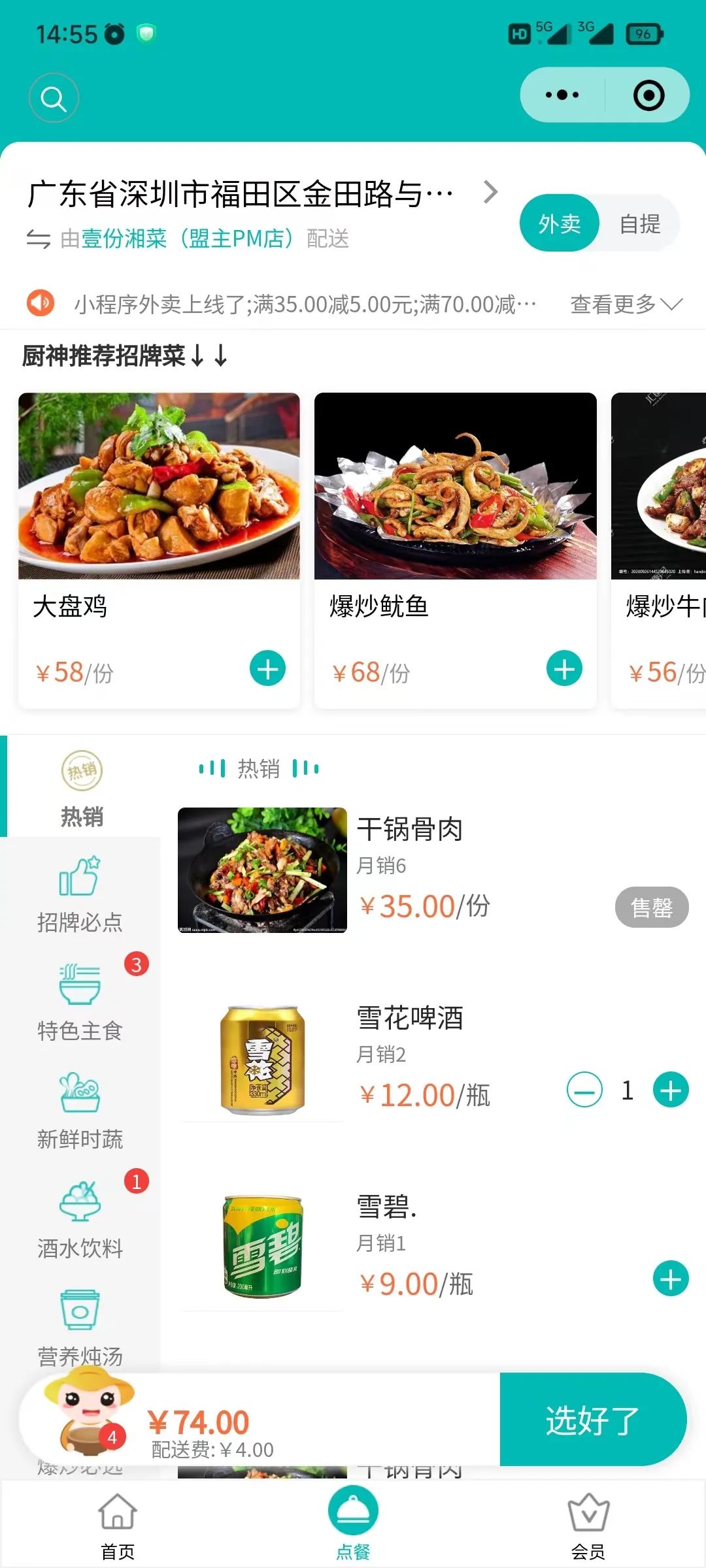Image resolution: width=706 pixels, height=1568 pixels.
Task: Open the delivery address selector
Action: tap(261, 194)
